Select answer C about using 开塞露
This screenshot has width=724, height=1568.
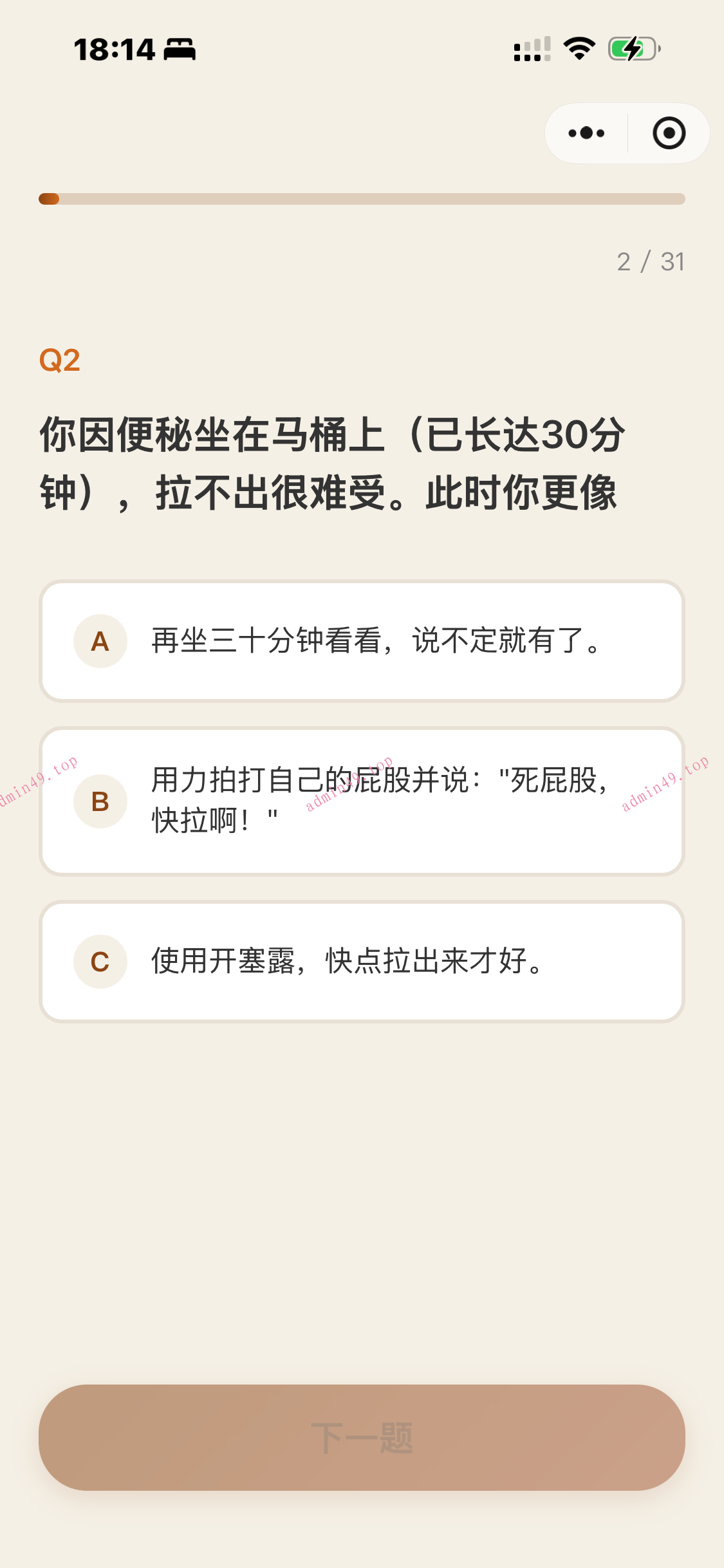click(x=362, y=962)
